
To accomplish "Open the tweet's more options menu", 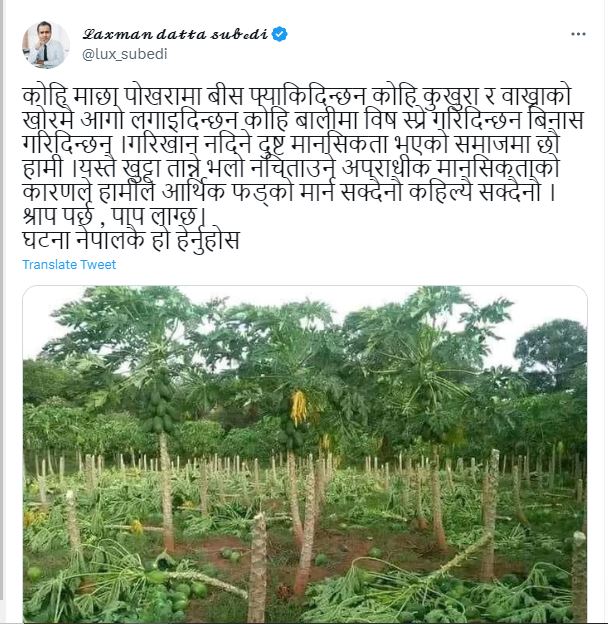I will click(578, 34).
